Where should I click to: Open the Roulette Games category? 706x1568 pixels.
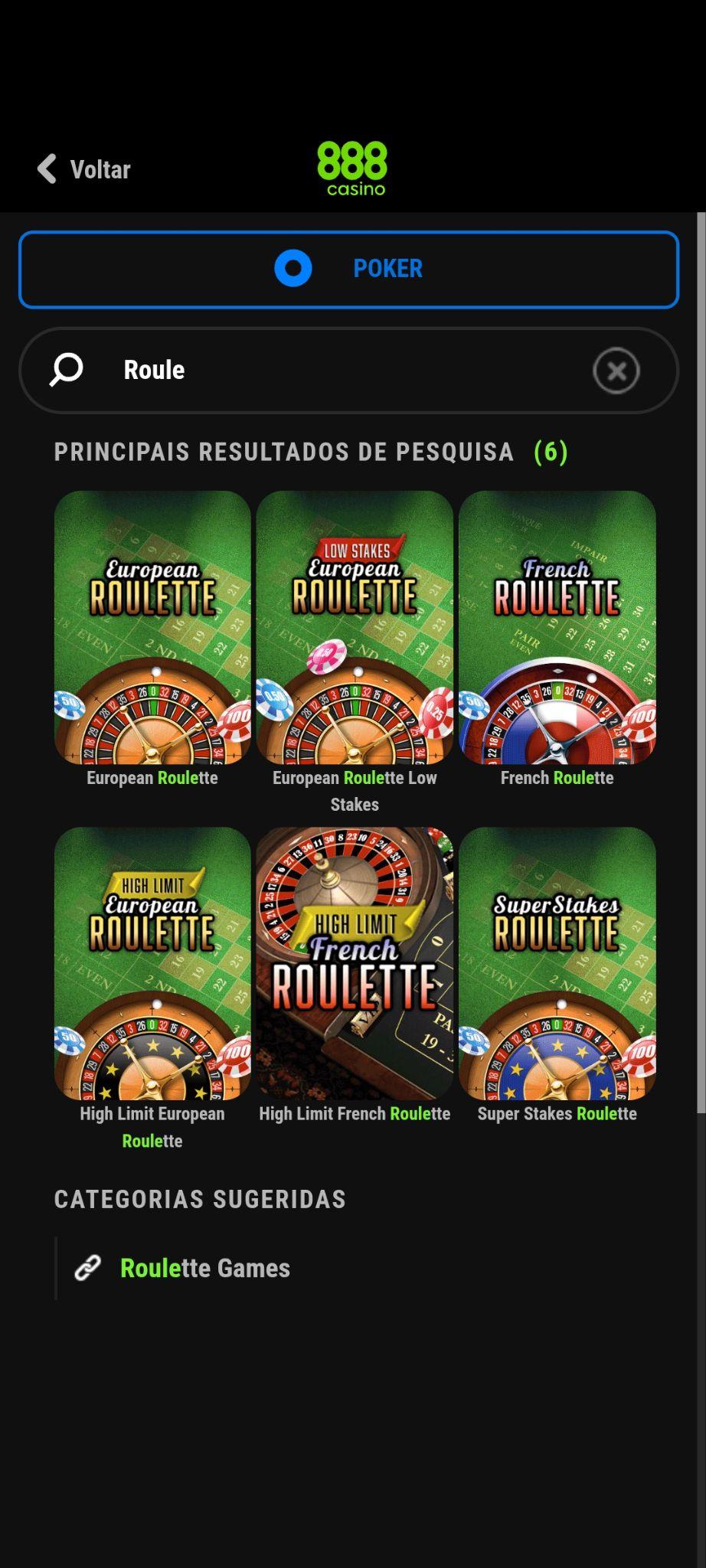click(204, 1269)
